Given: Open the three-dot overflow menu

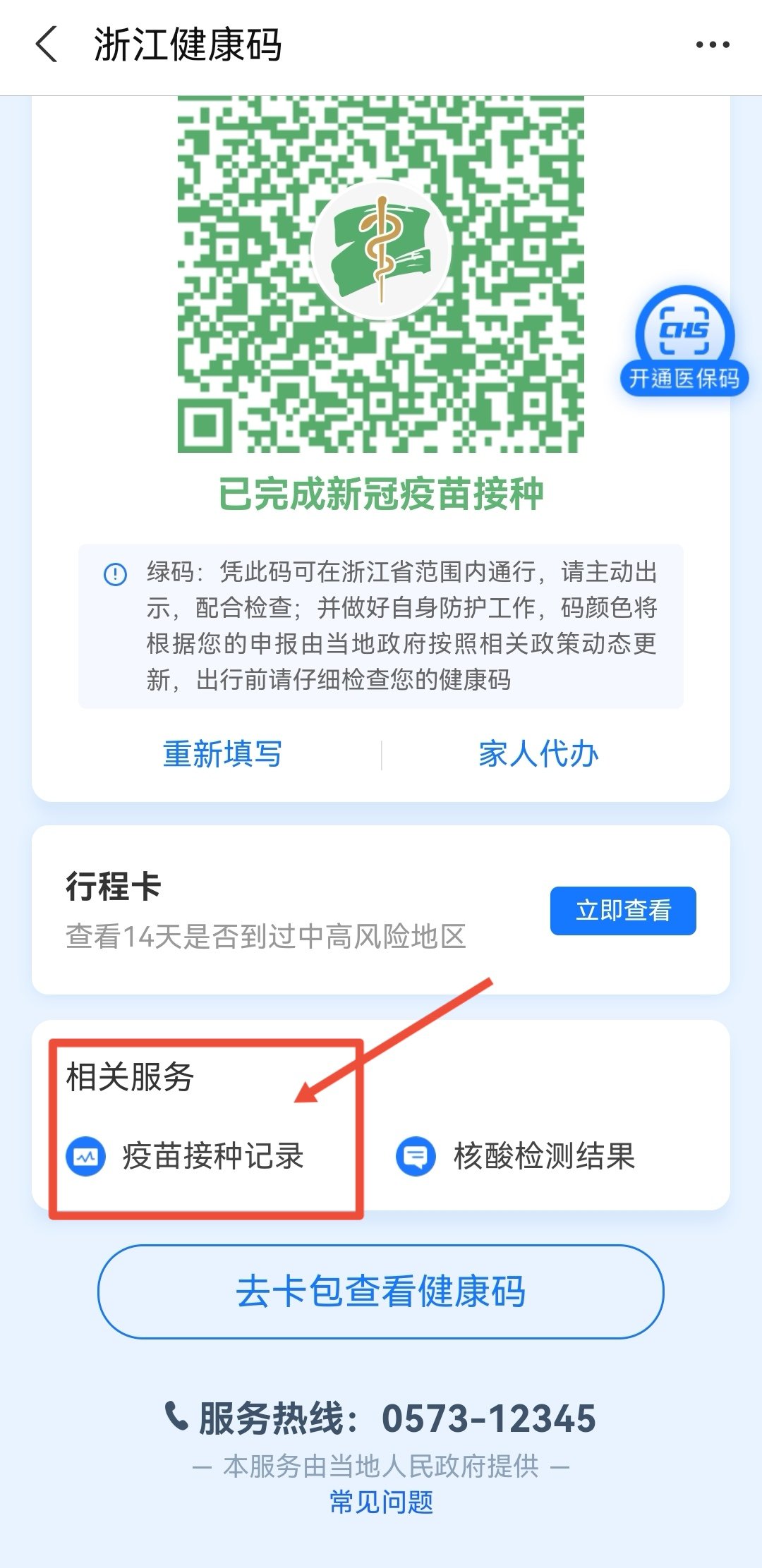Looking at the screenshot, I should tap(712, 45).
